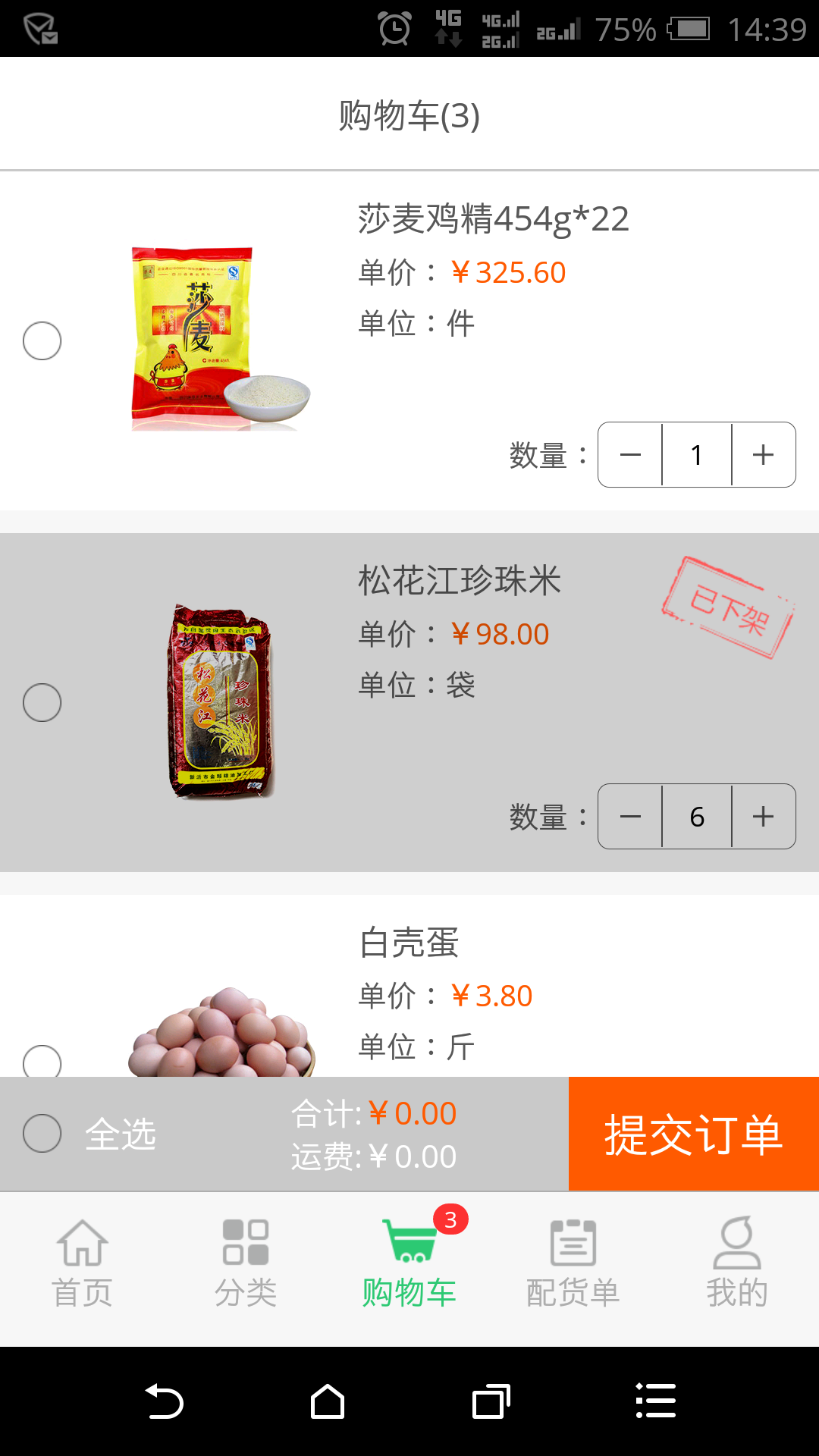
Task: Tap the system back button
Action: (x=164, y=1401)
